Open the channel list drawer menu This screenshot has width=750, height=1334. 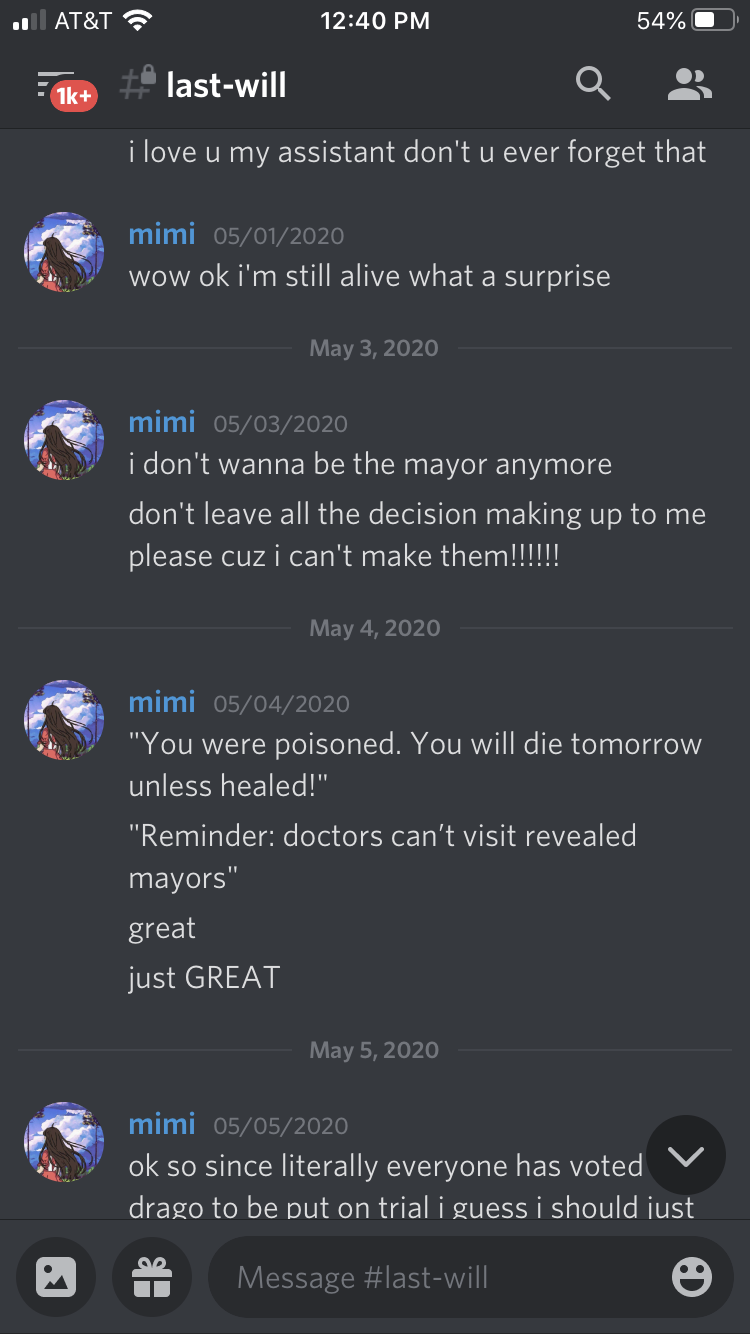[x=60, y=87]
